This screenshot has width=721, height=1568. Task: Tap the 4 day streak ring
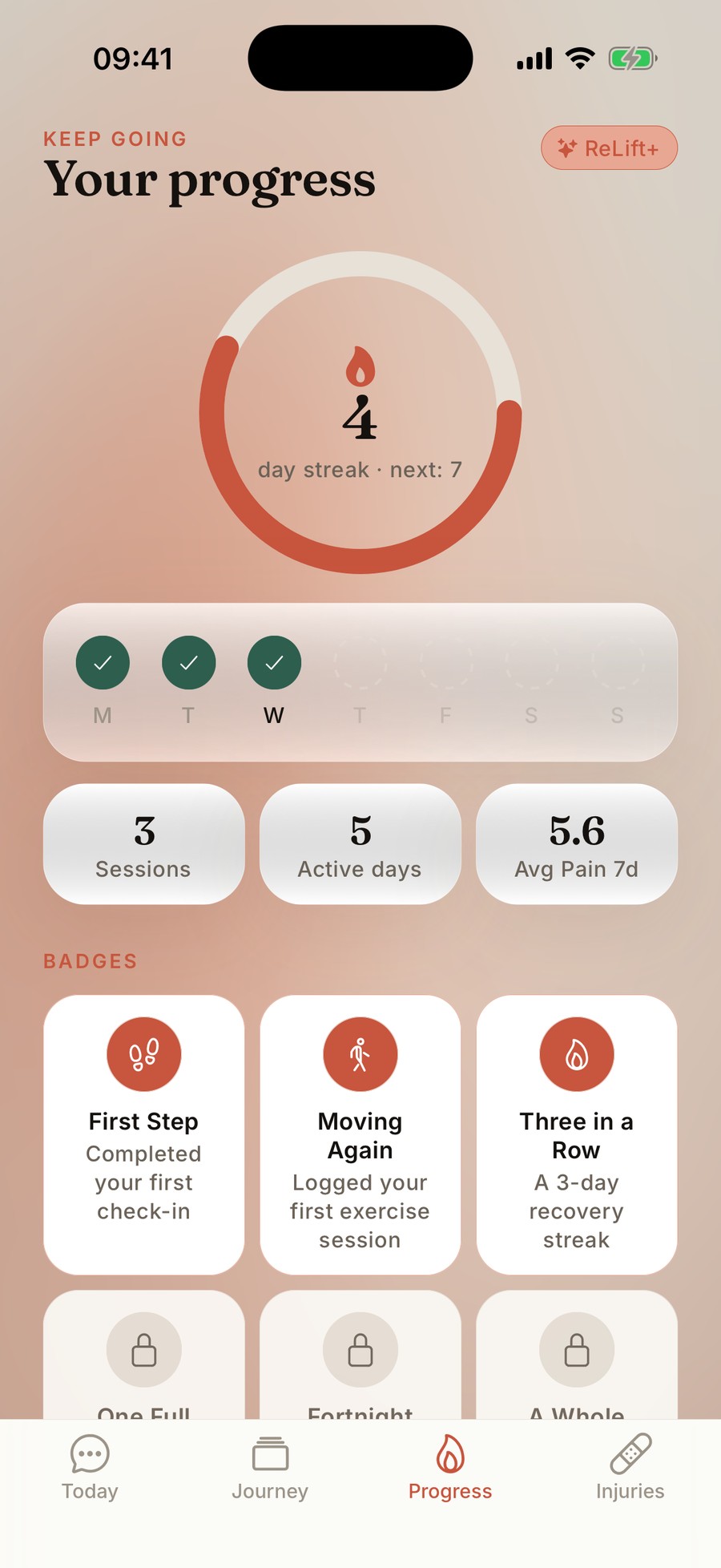(x=360, y=413)
